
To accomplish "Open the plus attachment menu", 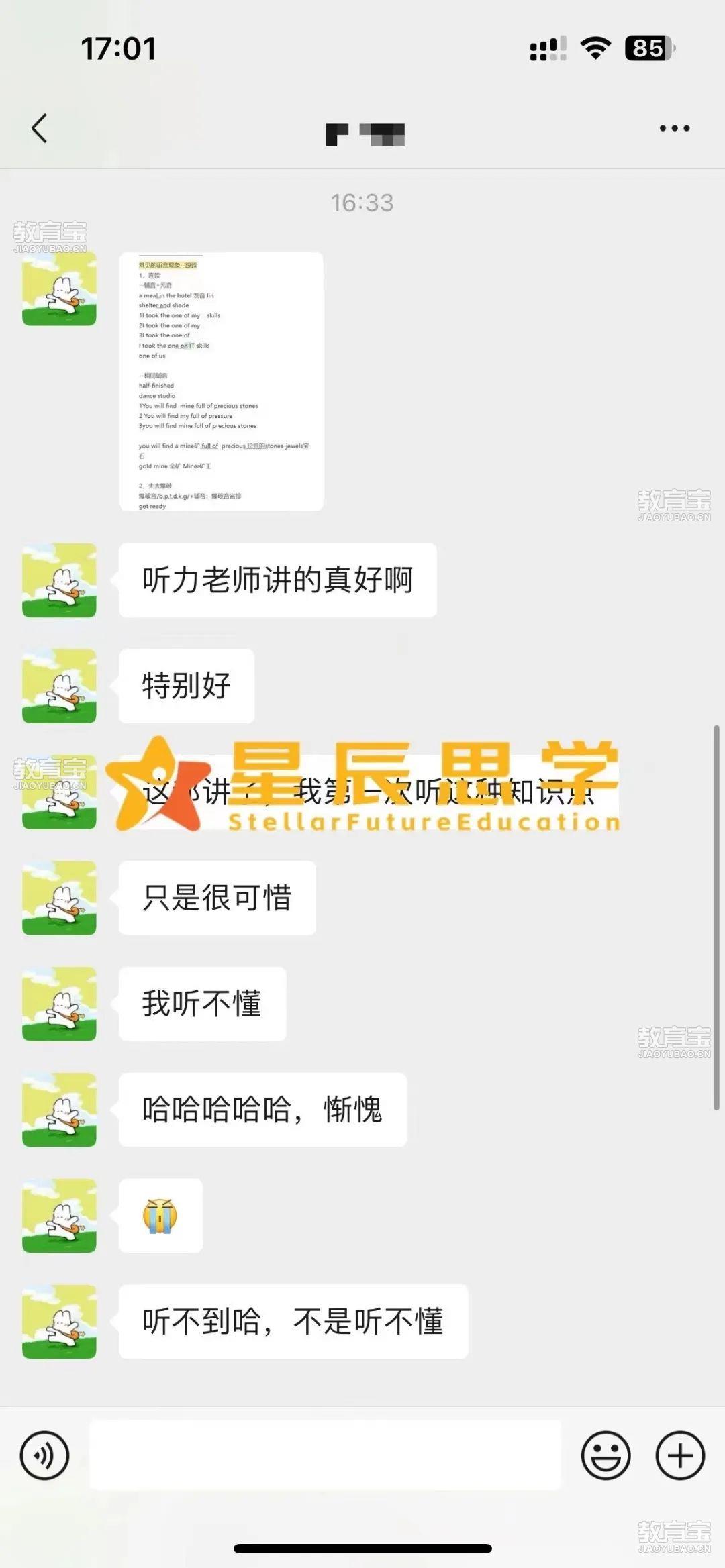I will [x=680, y=1455].
